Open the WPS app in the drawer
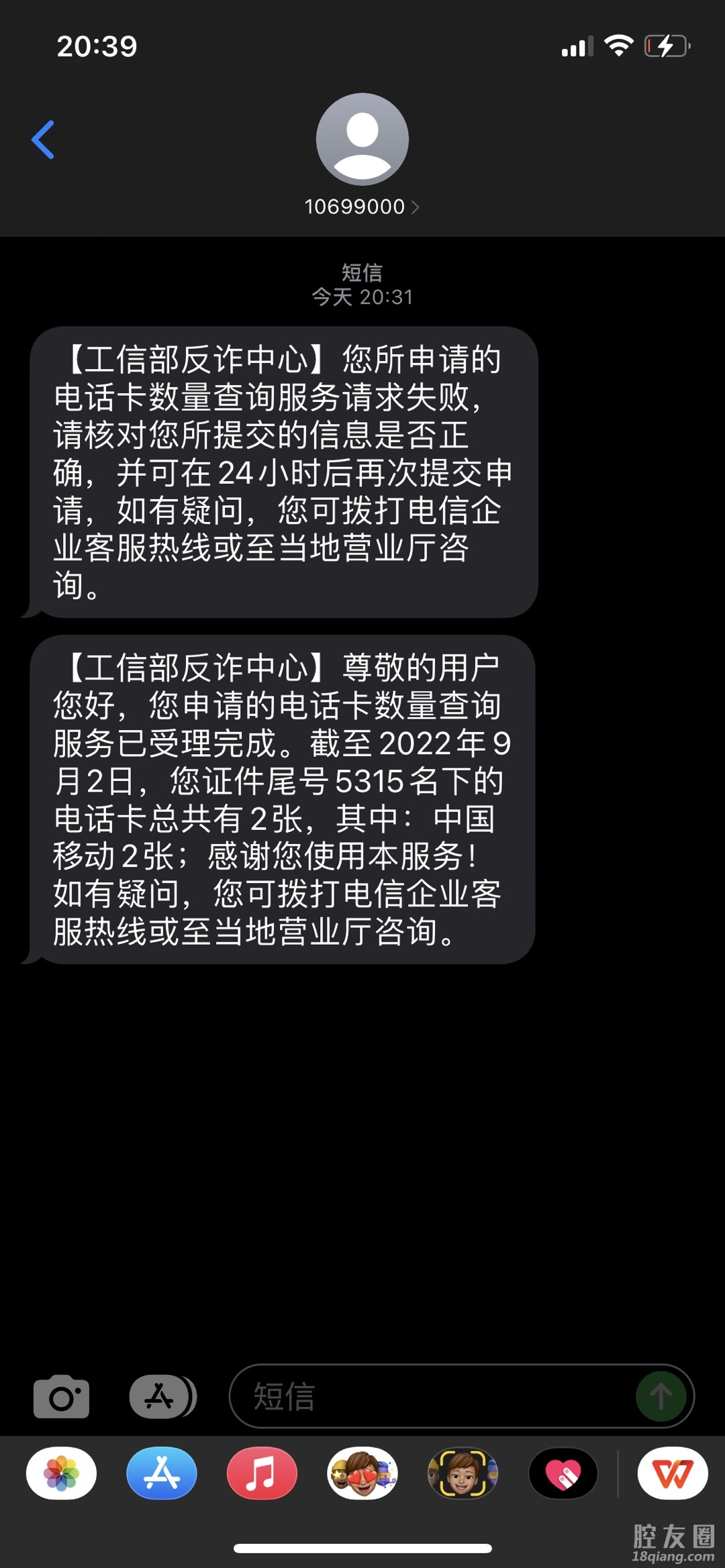Image resolution: width=725 pixels, height=1568 pixels. coord(673,1473)
